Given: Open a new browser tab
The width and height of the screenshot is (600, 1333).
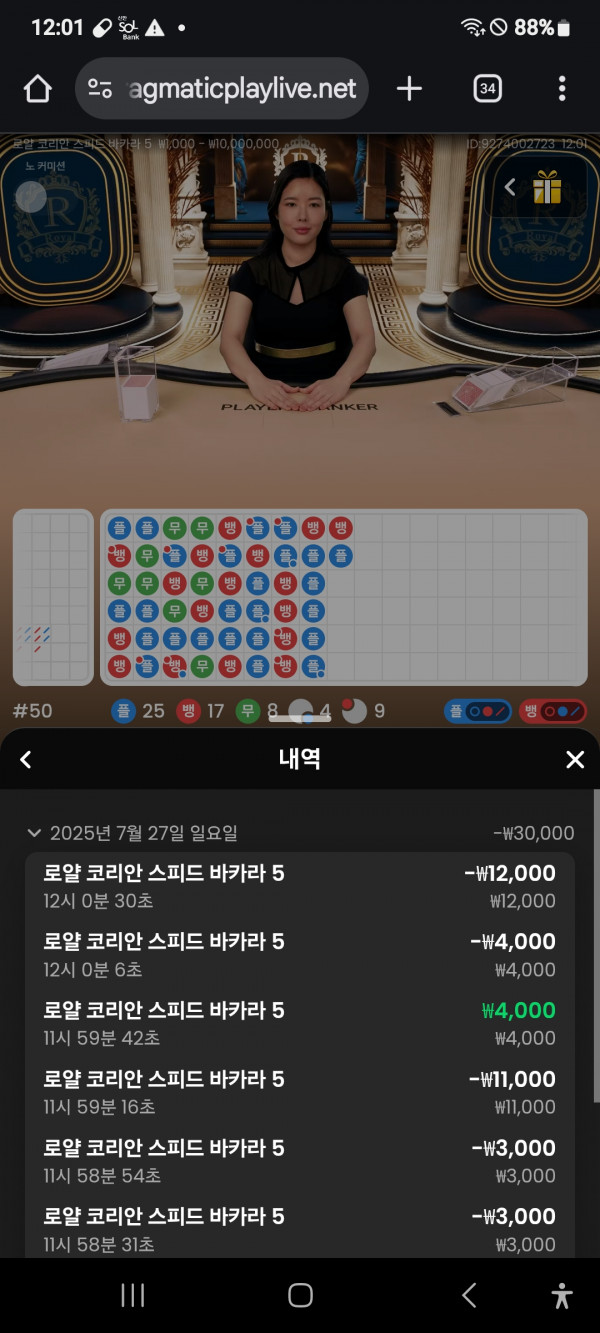Looking at the screenshot, I should click(x=409, y=89).
